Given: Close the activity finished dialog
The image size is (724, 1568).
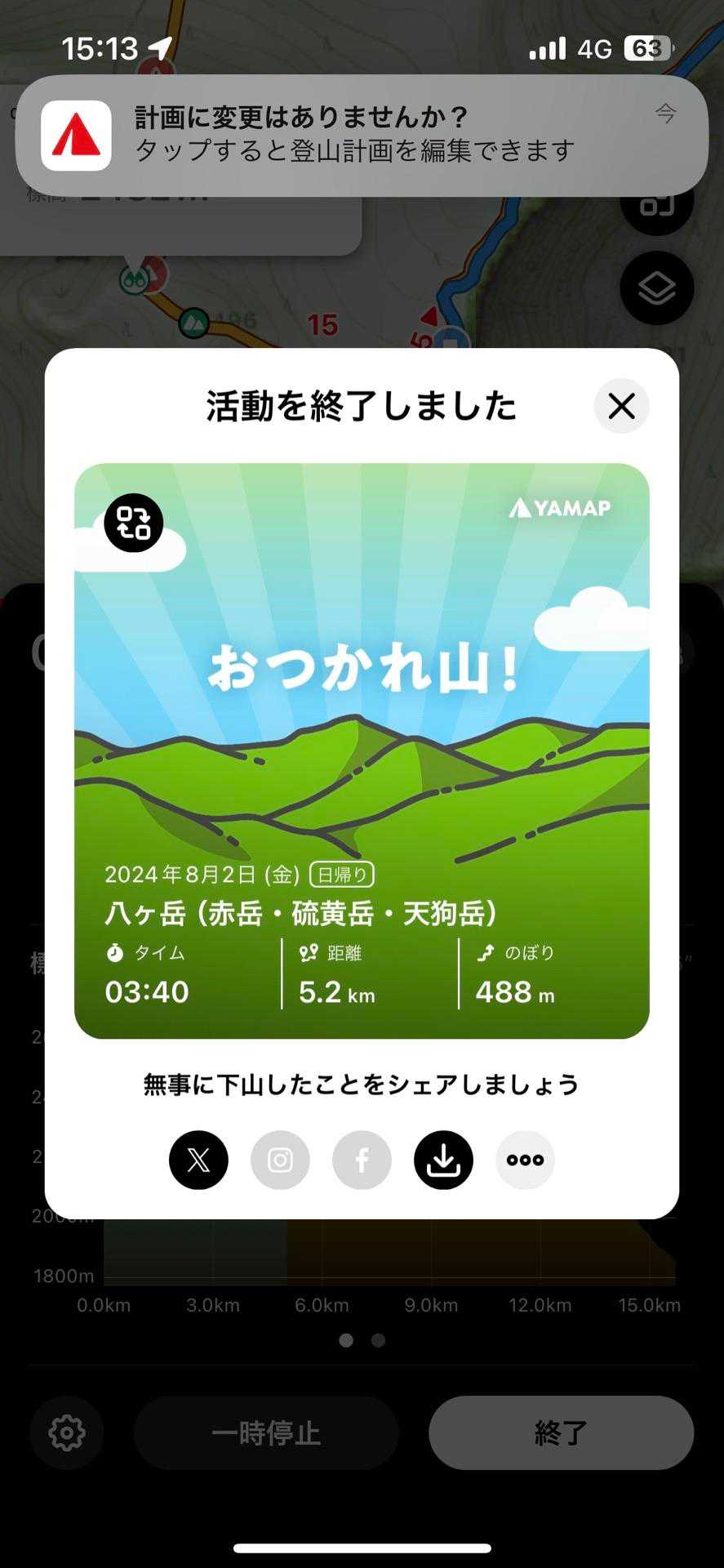Looking at the screenshot, I should 621,406.
